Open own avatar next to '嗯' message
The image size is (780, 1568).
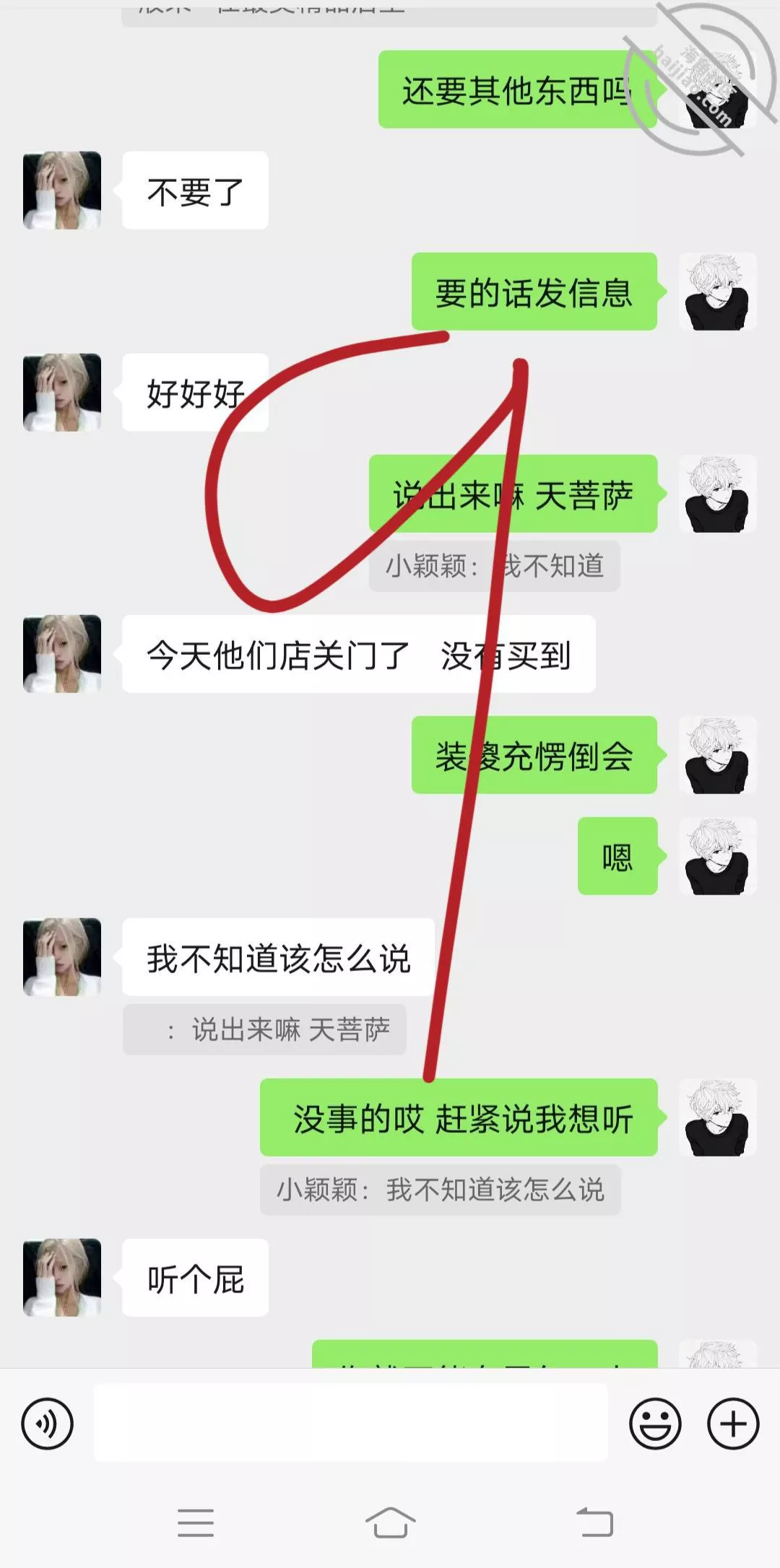click(x=717, y=856)
